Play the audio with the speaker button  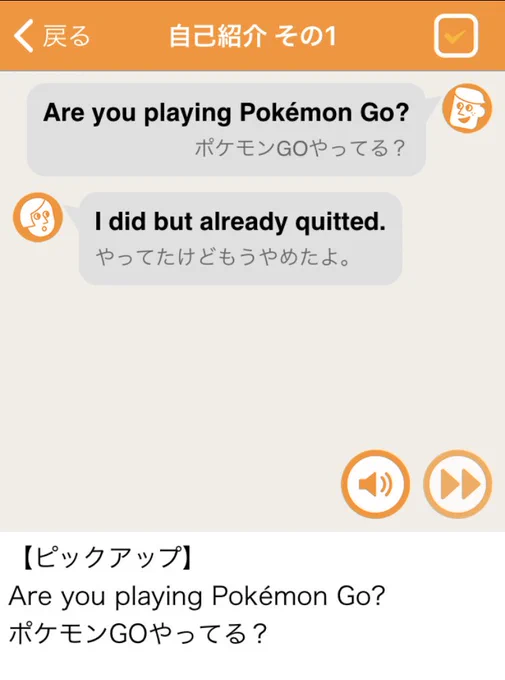pos(375,484)
